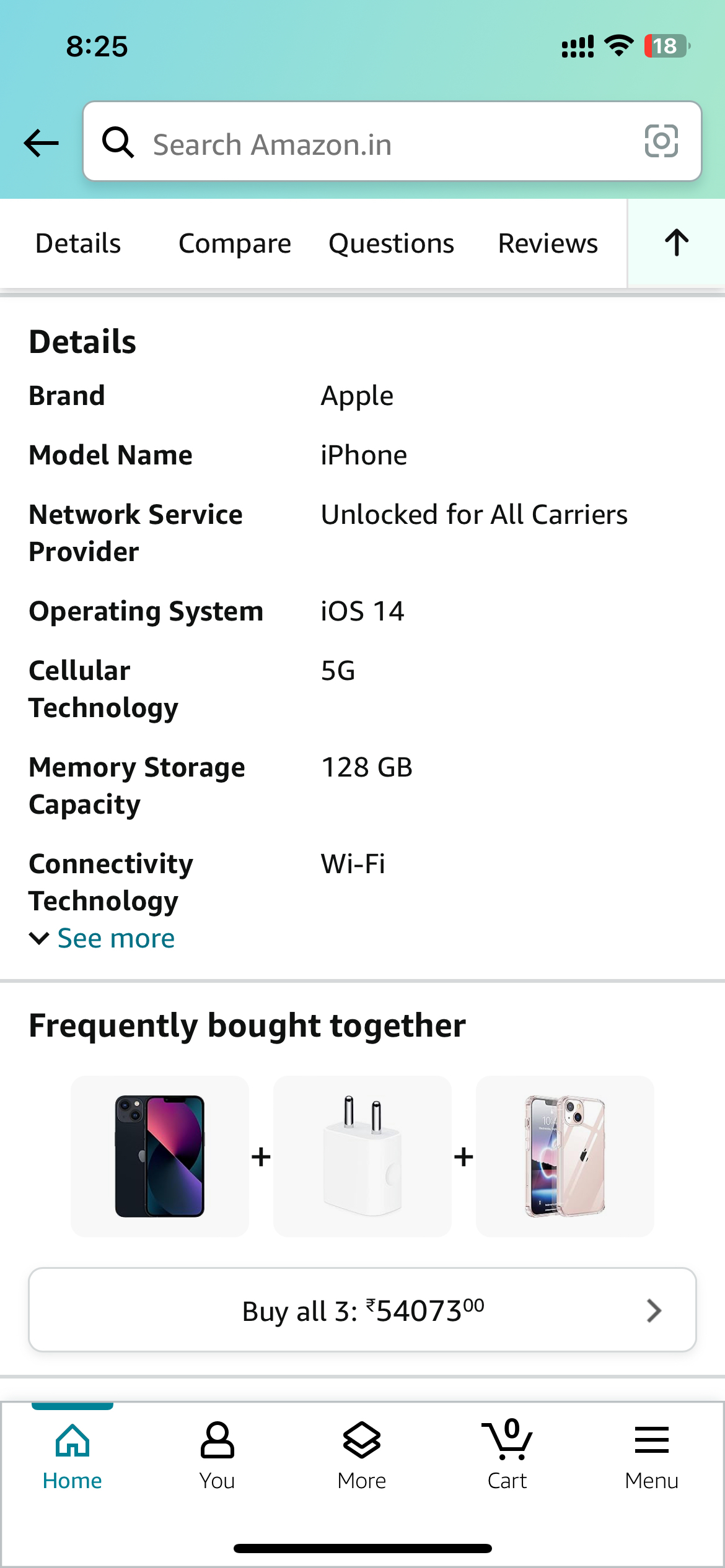Open the clear phone case thumbnail
The height and width of the screenshot is (1568, 725).
(x=565, y=1156)
